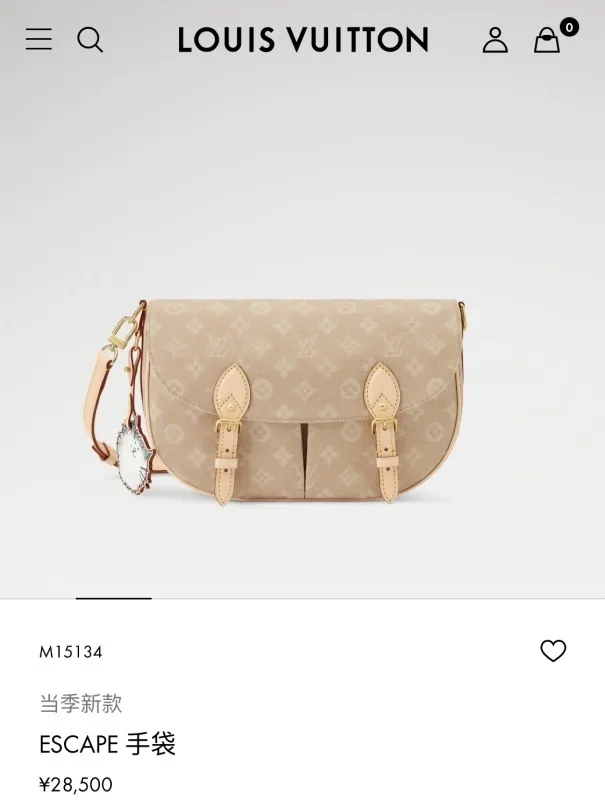The width and height of the screenshot is (605, 800).
Task: Open the hamburger menu
Action: pos(39,40)
